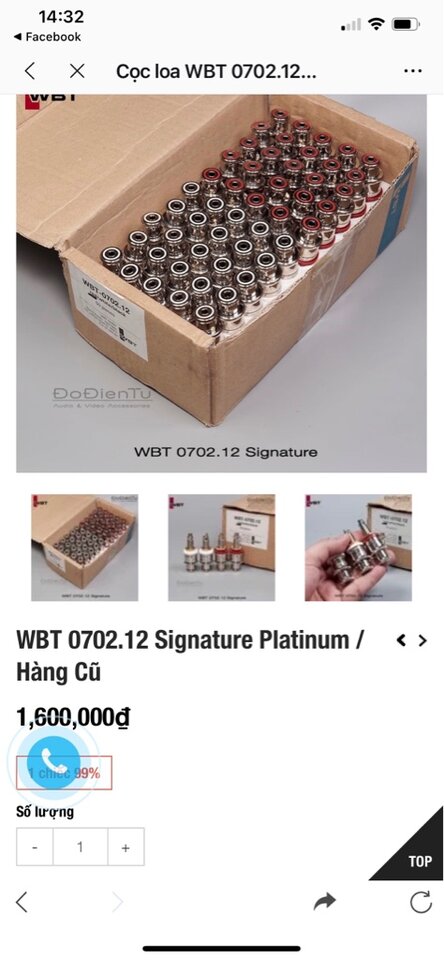Go back using the top-left arrow
This screenshot has width=444, height=960.
click(29, 71)
